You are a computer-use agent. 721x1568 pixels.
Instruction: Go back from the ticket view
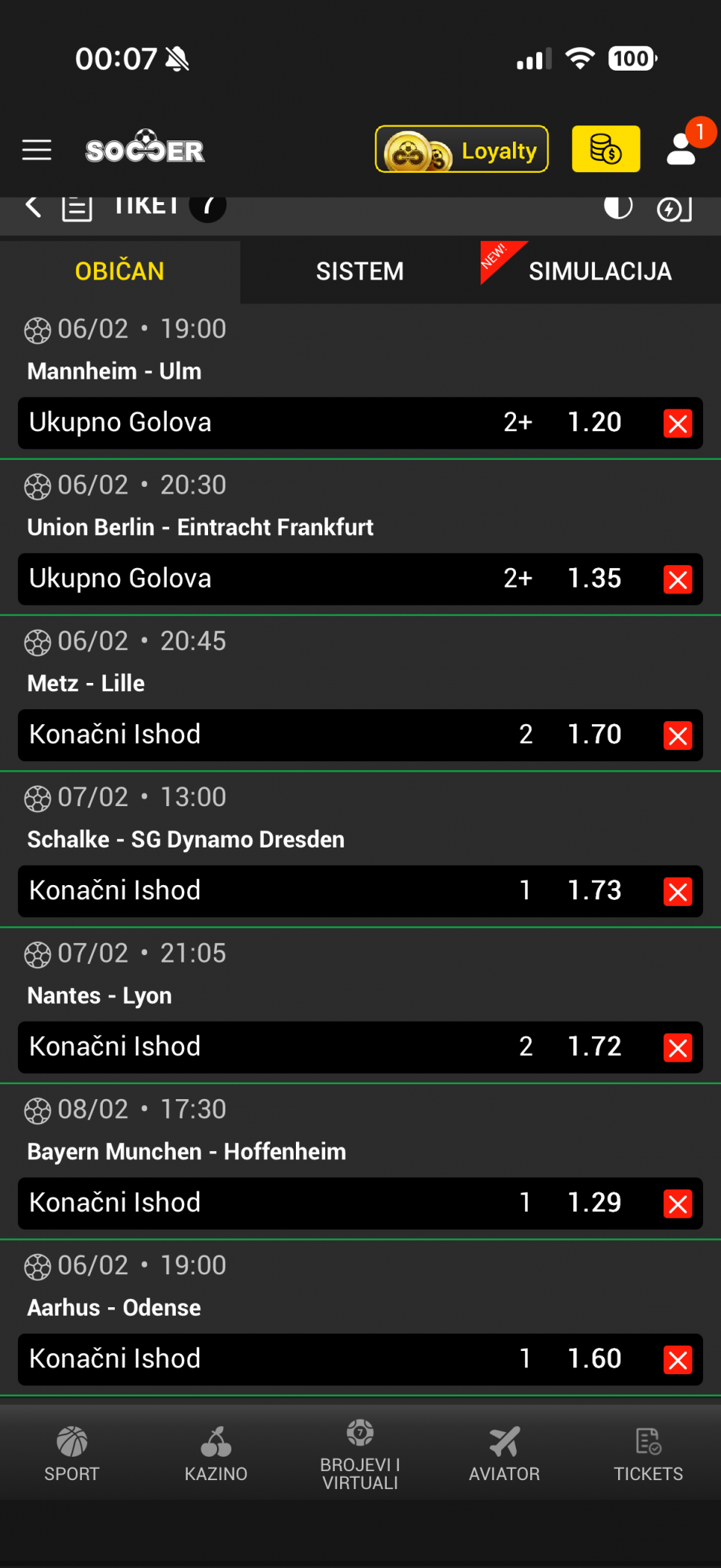click(x=33, y=206)
